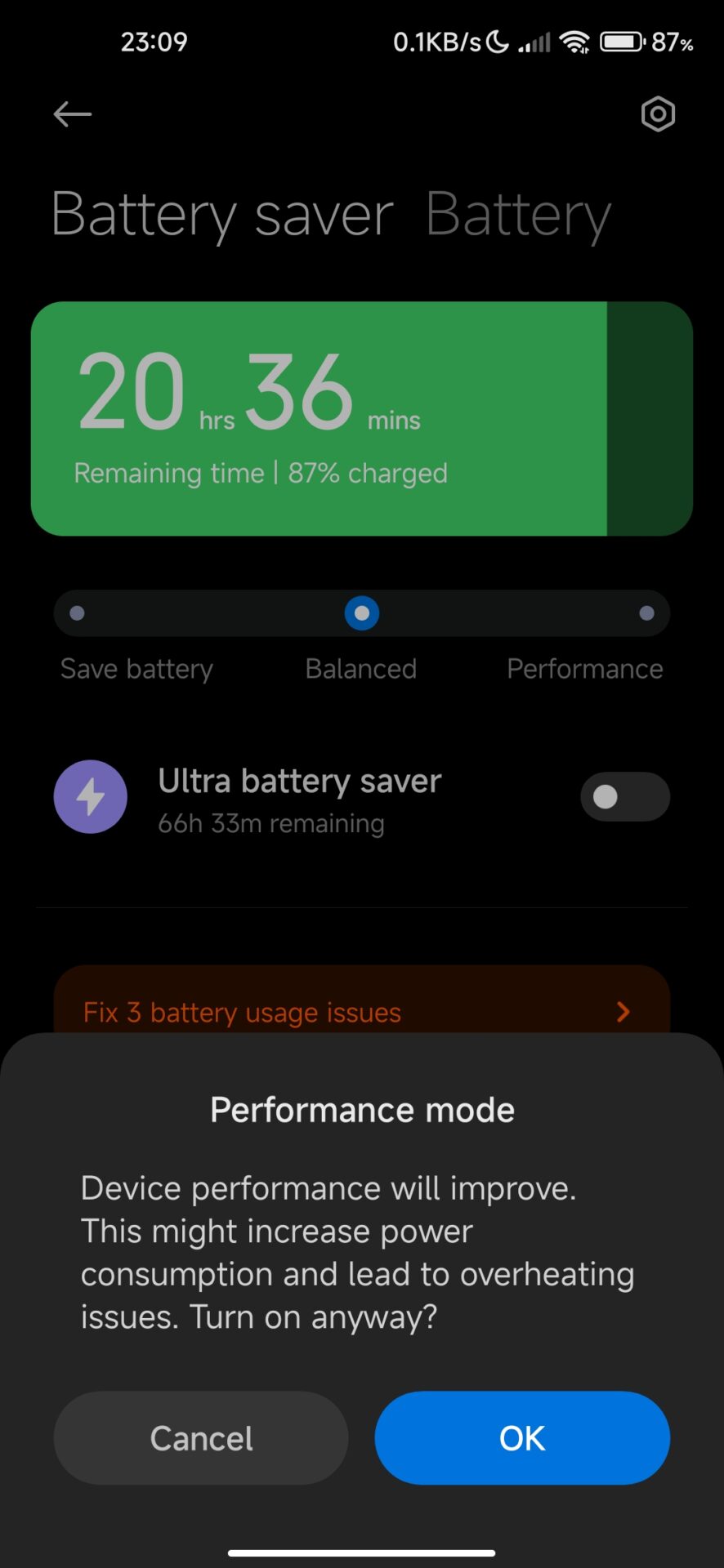Select Balanced mode
Viewport: 724px width, 1568px height.
362,613
